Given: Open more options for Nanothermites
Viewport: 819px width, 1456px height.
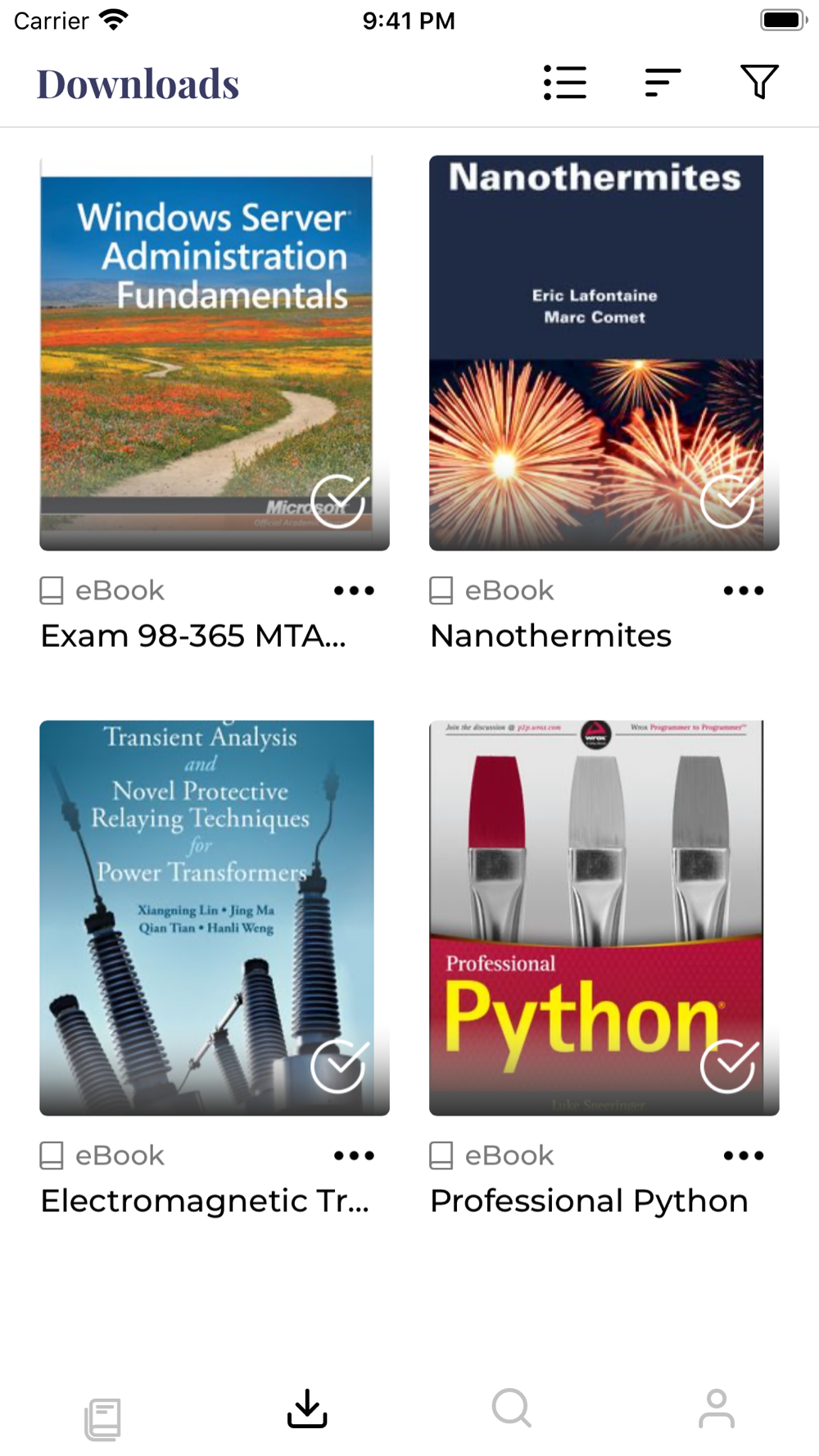Looking at the screenshot, I should coord(744,590).
